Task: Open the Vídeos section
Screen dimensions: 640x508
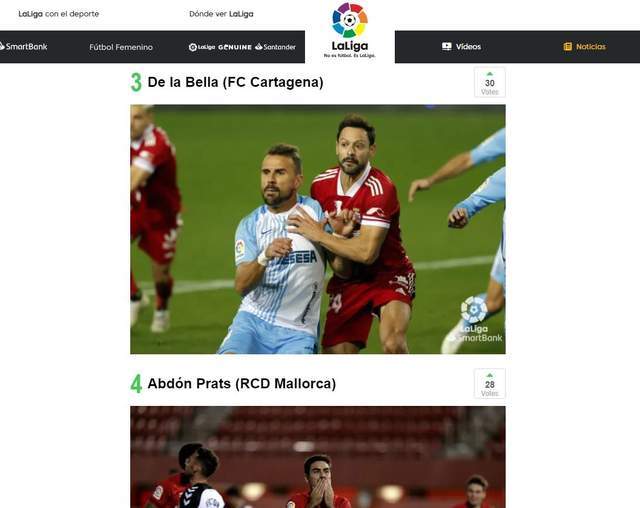Action: (x=461, y=47)
